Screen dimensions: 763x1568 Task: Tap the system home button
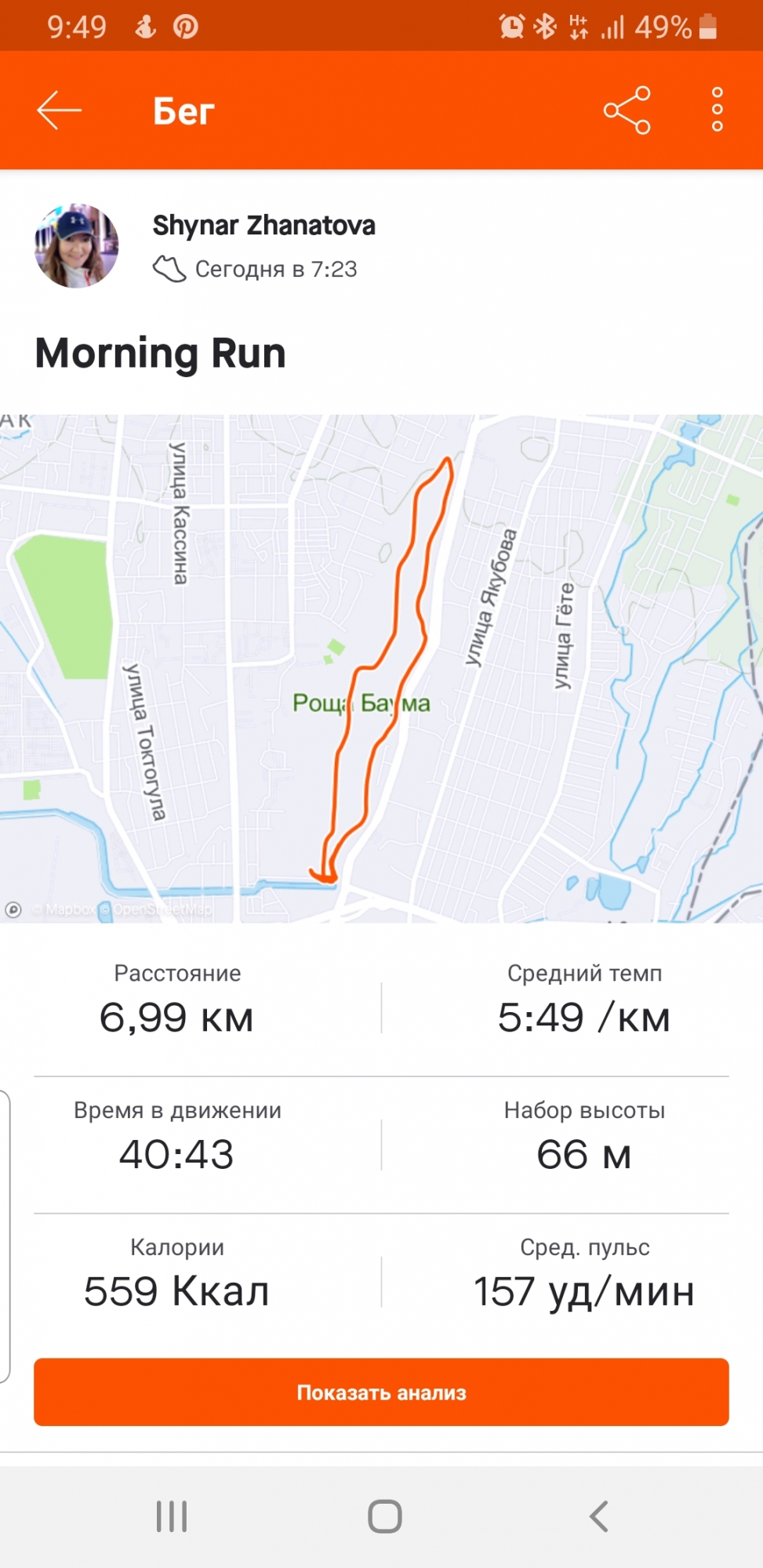[384, 1516]
